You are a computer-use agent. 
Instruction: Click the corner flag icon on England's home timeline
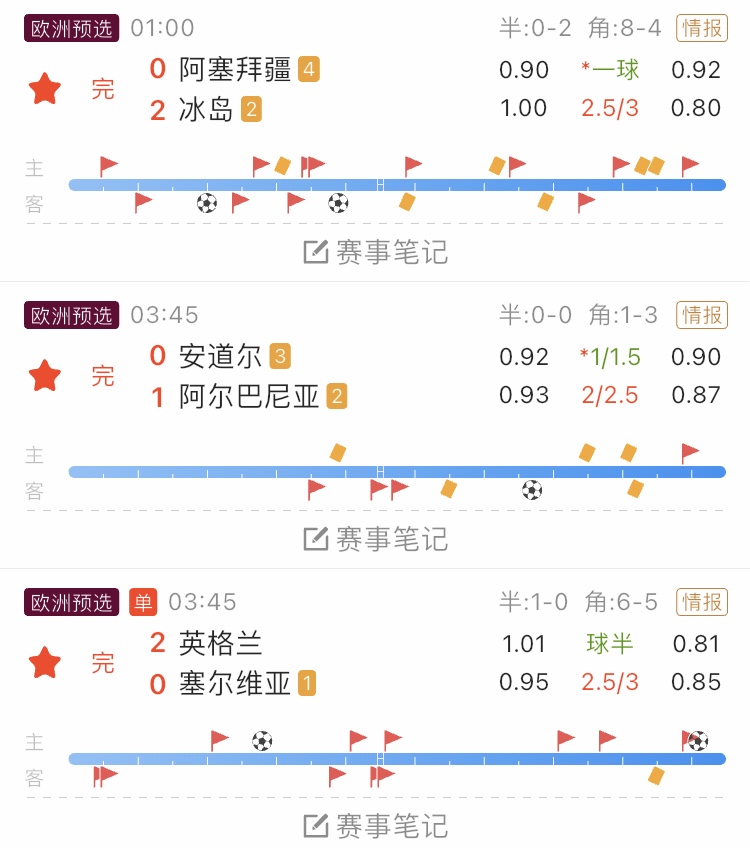[x=218, y=736]
